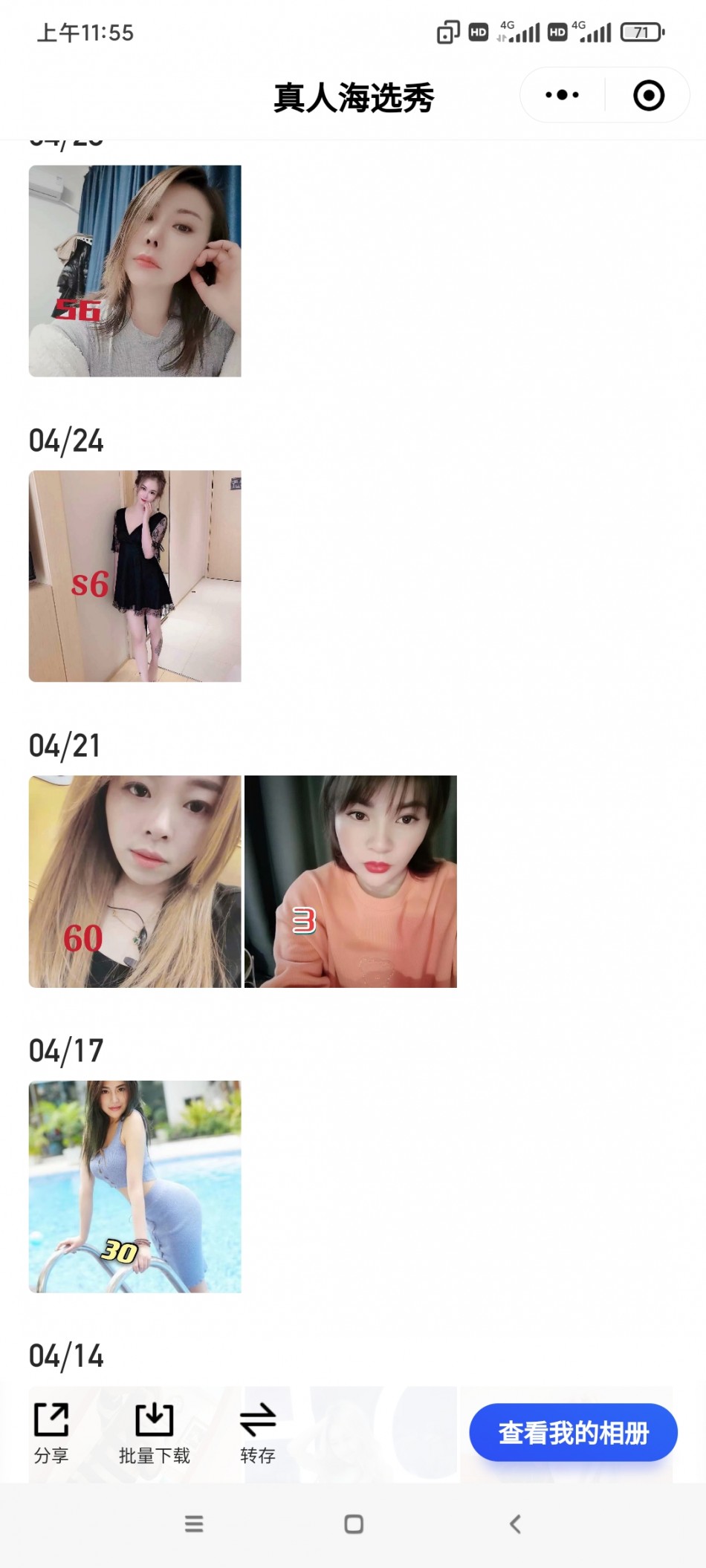View the 04/21 photo labeled 3
Viewport: 706px width, 1568px height.
click(351, 882)
